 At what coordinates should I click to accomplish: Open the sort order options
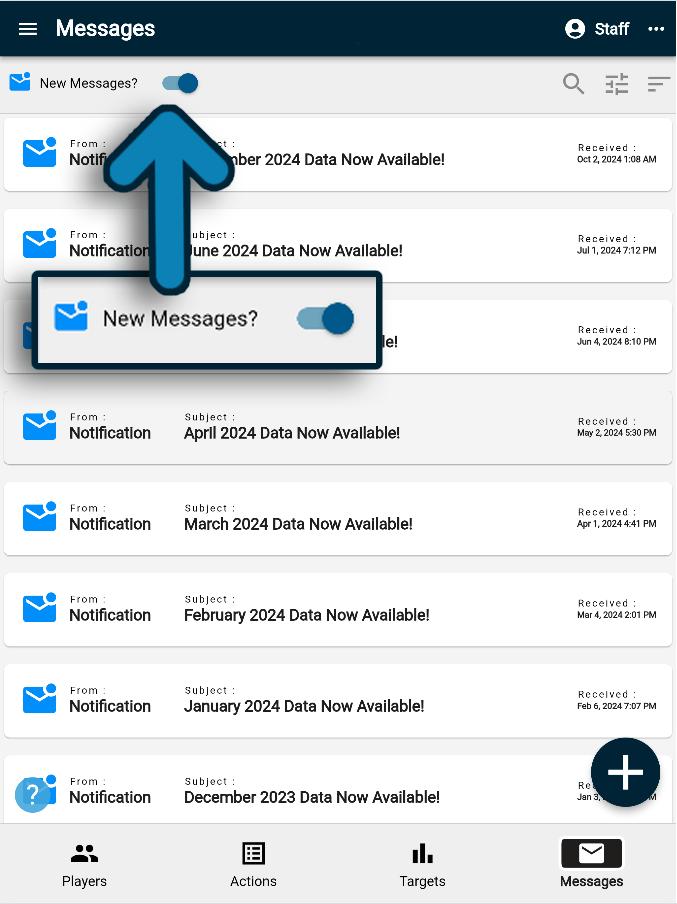pyautogui.click(x=658, y=84)
